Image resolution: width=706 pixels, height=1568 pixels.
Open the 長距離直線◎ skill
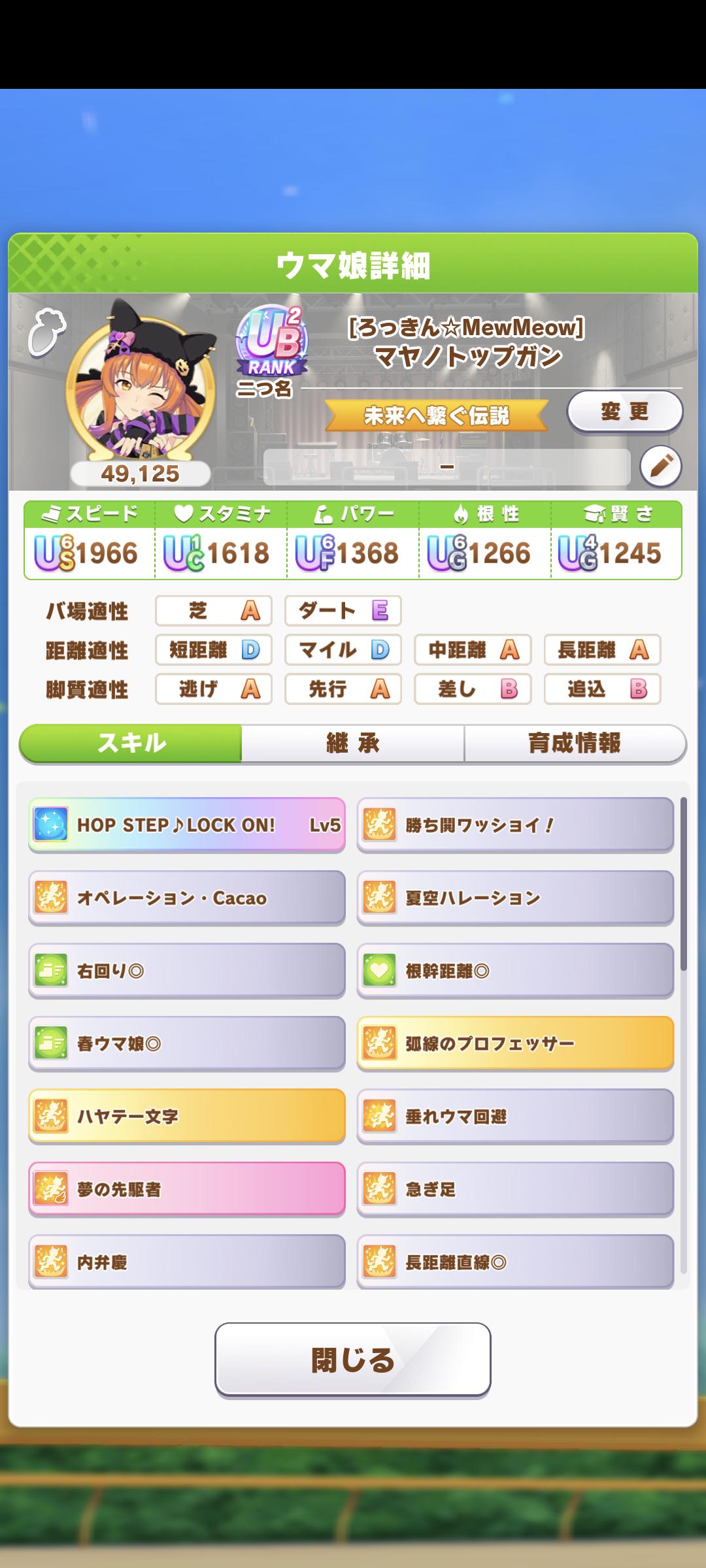515,1262
